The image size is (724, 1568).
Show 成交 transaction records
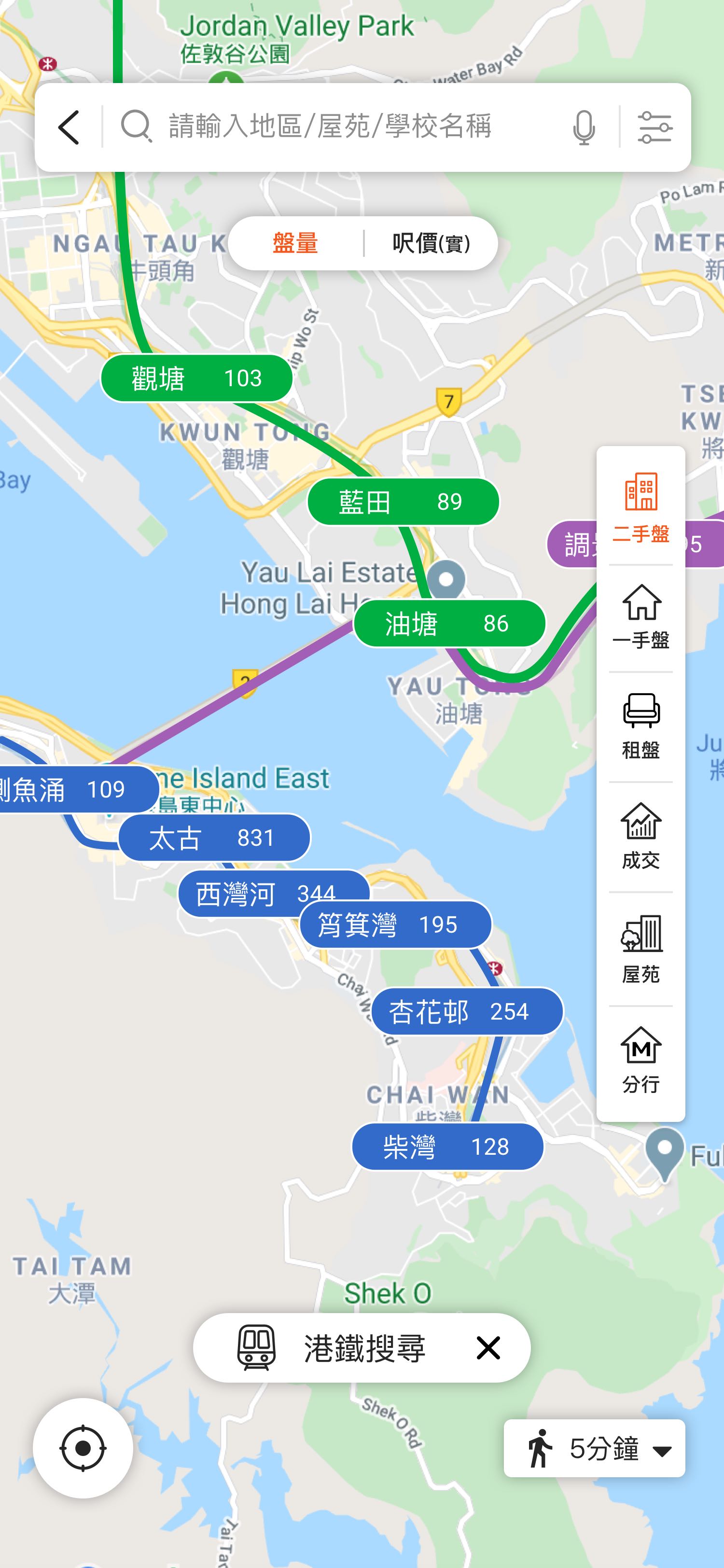coord(640,836)
